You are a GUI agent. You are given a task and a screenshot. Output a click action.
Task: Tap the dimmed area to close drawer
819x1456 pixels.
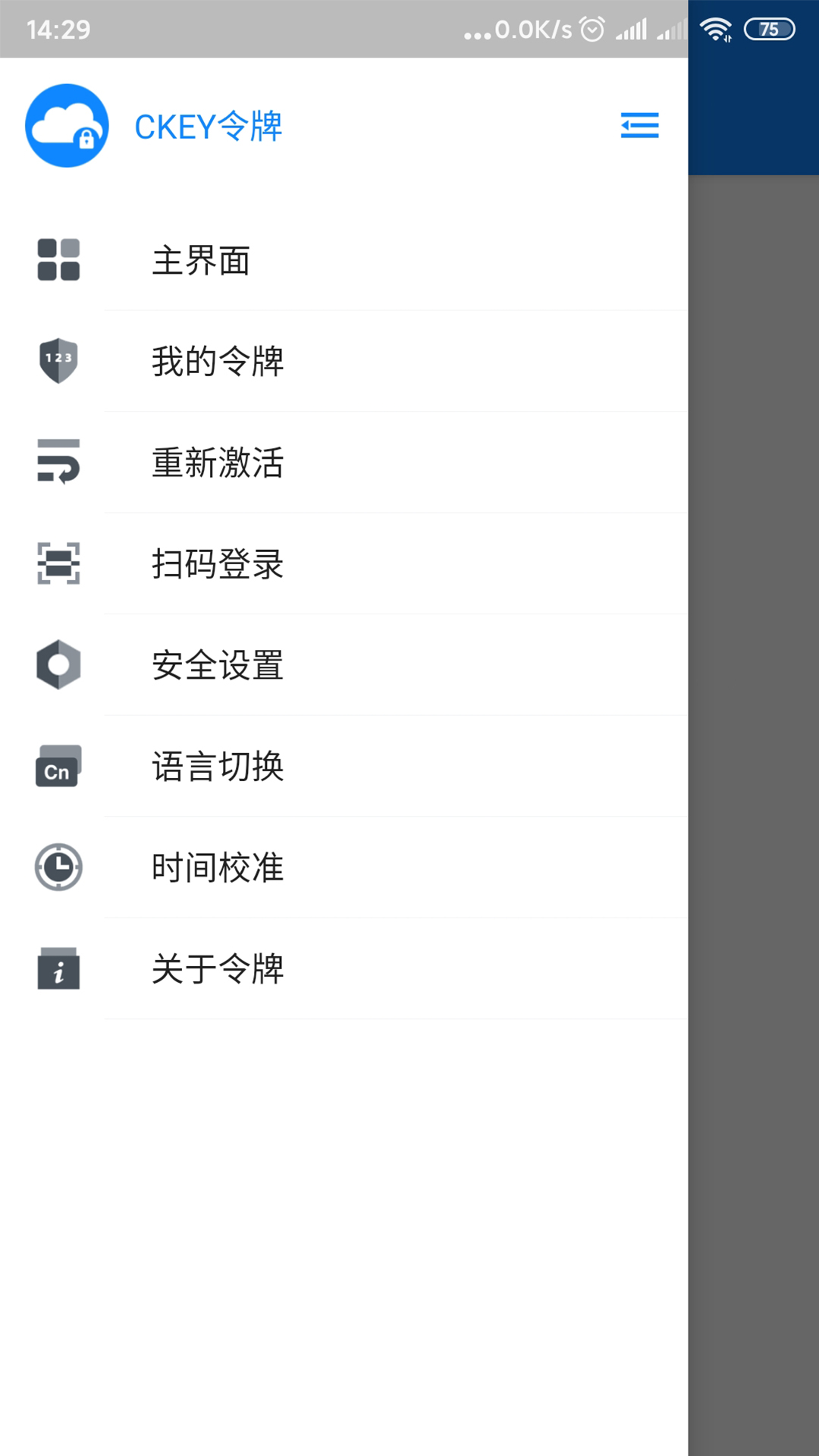(755, 758)
